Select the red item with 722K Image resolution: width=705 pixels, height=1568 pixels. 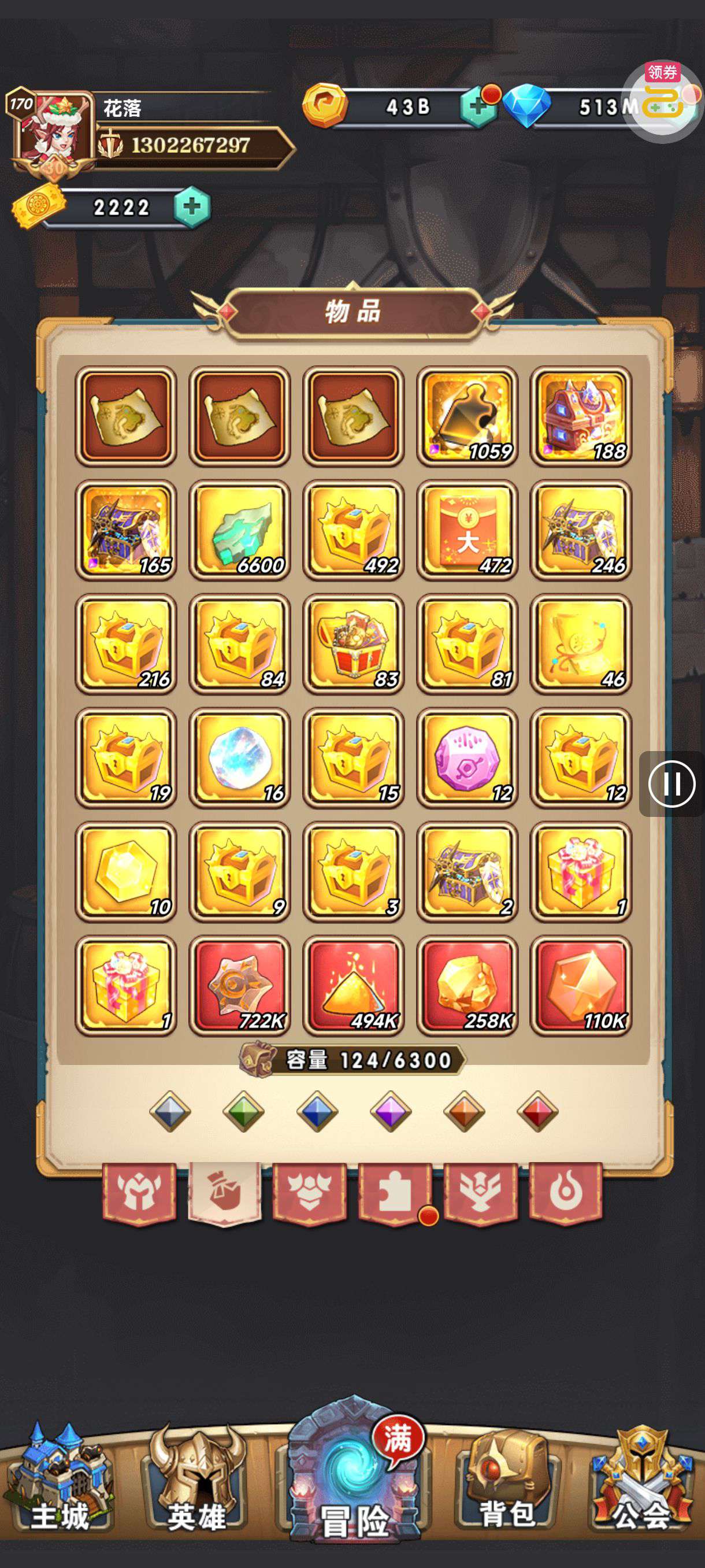point(240,985)
